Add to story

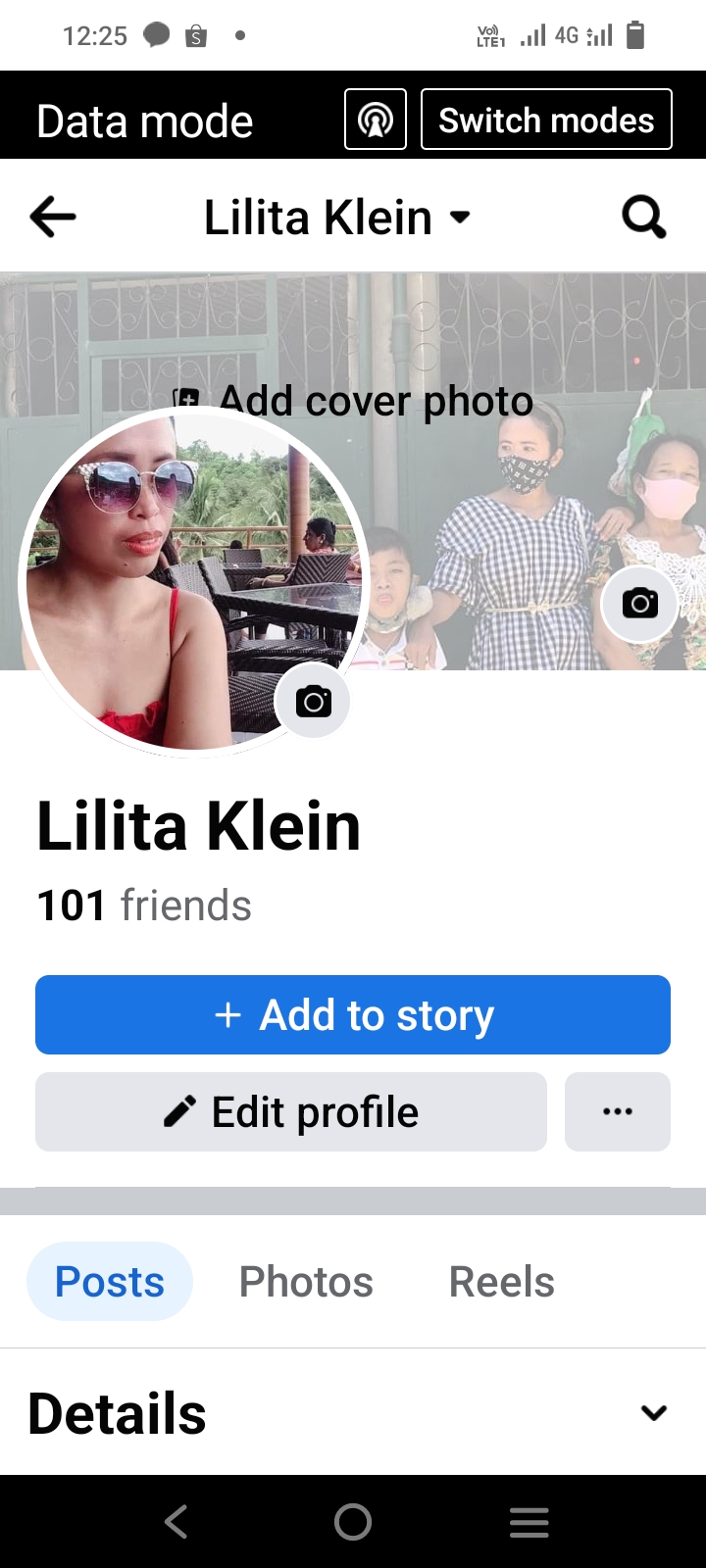pyautogui.click(x=353, y=1014)
